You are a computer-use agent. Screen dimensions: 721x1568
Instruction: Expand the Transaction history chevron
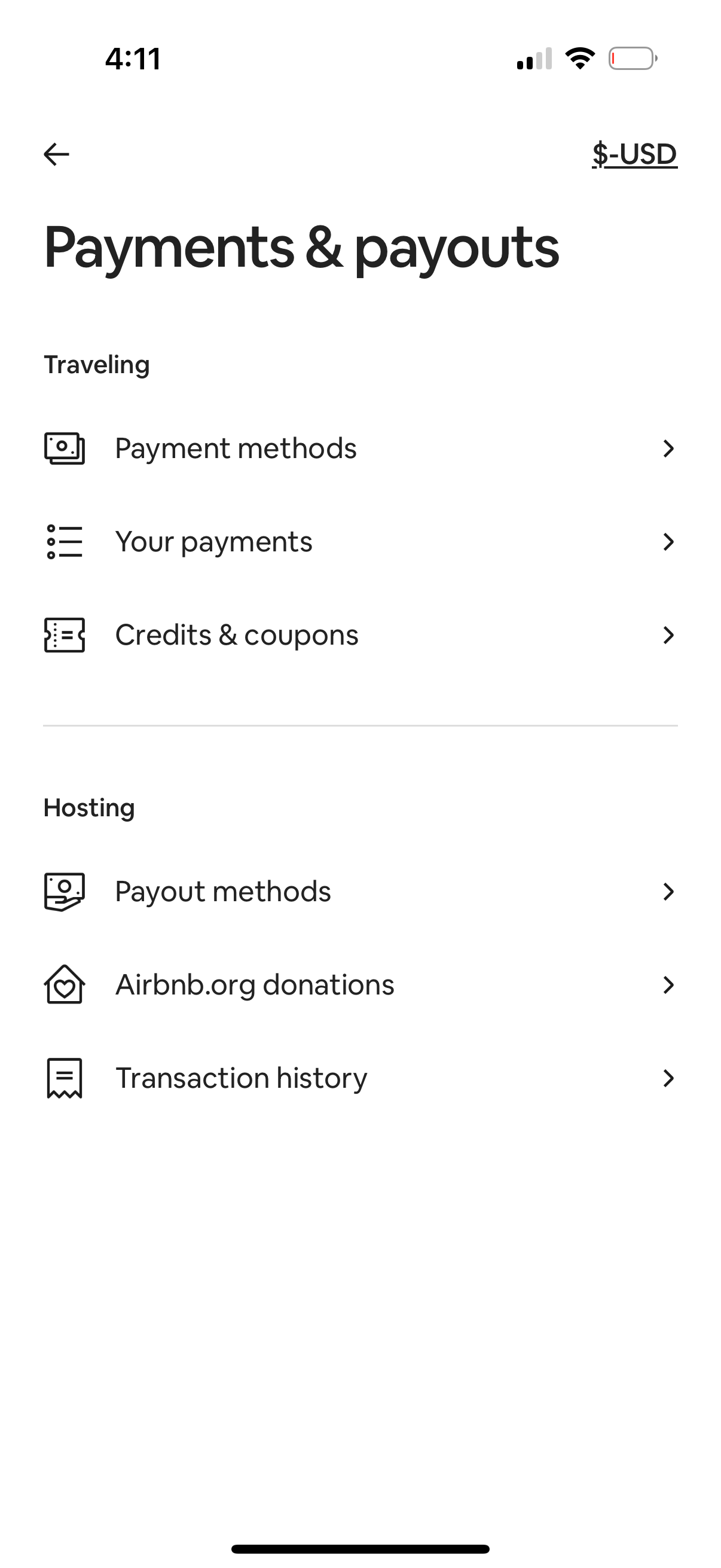coord(668,1078)
